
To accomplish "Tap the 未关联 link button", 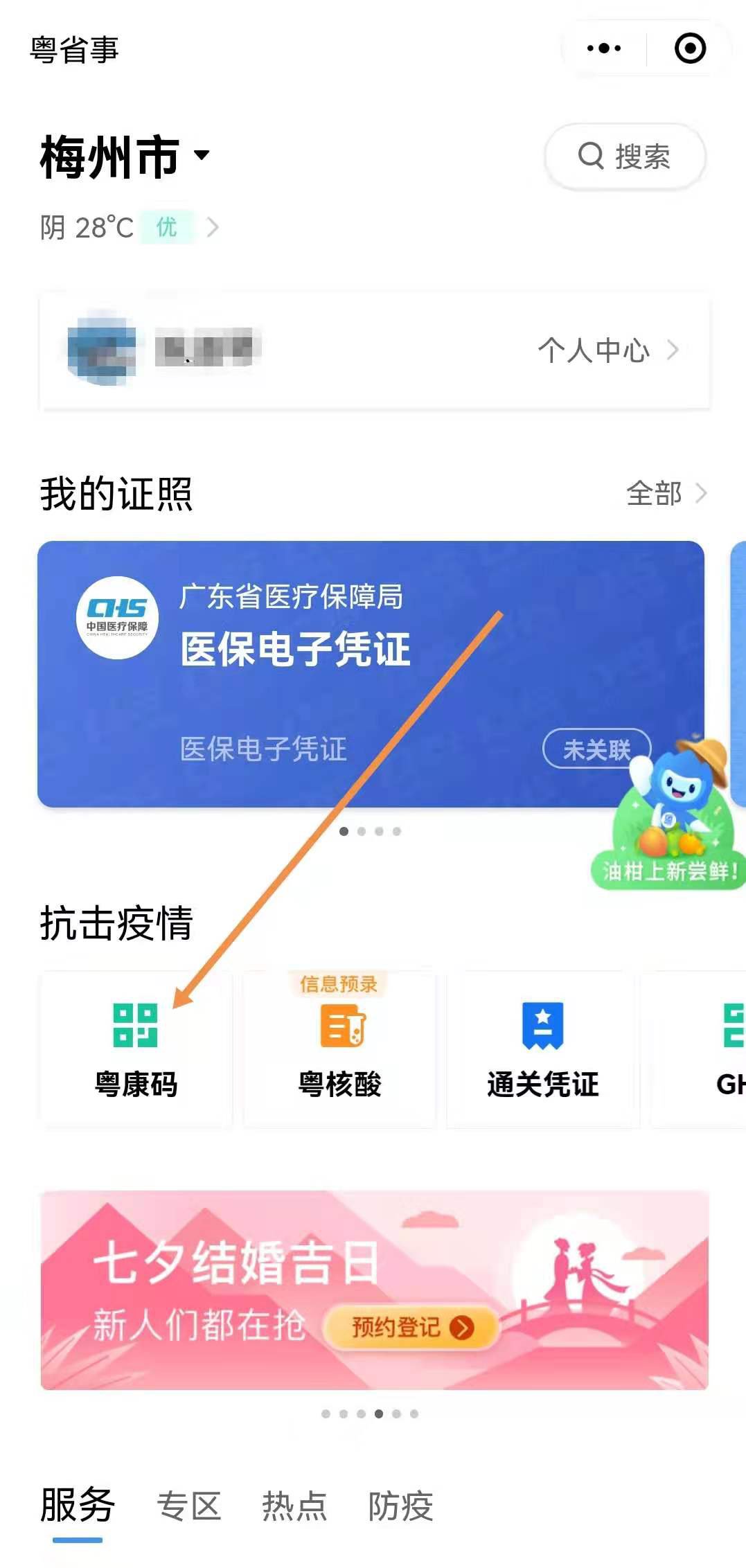I will 596,749.
